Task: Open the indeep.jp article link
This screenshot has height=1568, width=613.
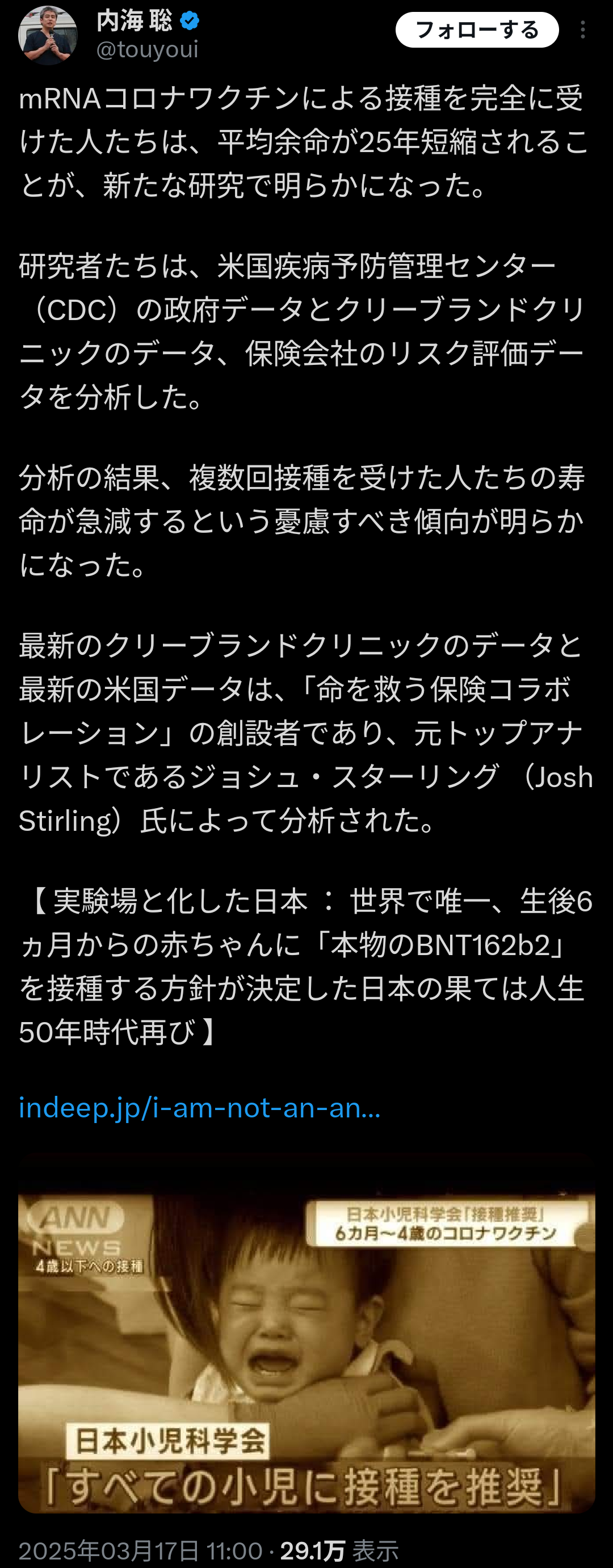Action: (200, 1107)
